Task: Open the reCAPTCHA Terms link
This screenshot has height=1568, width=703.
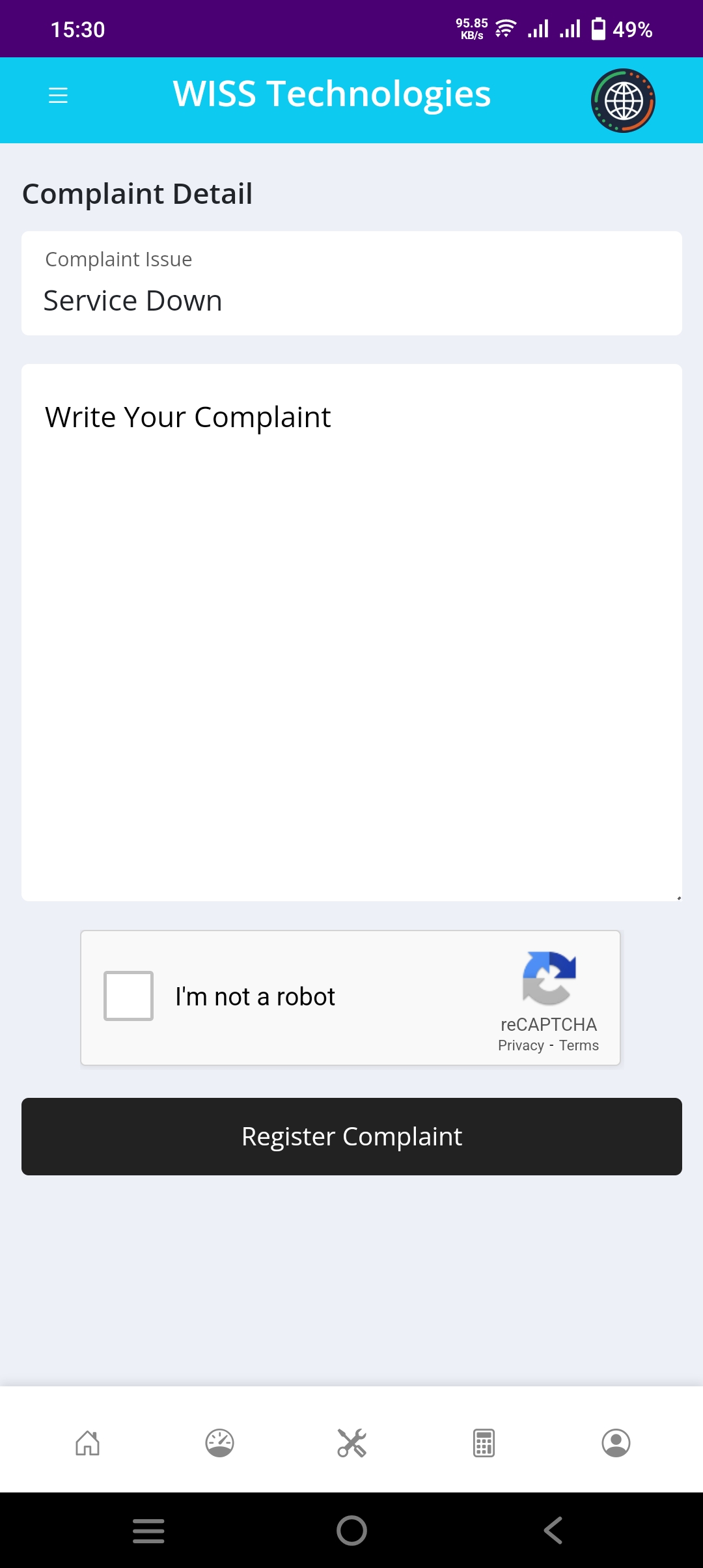Action: point(579,1045)
